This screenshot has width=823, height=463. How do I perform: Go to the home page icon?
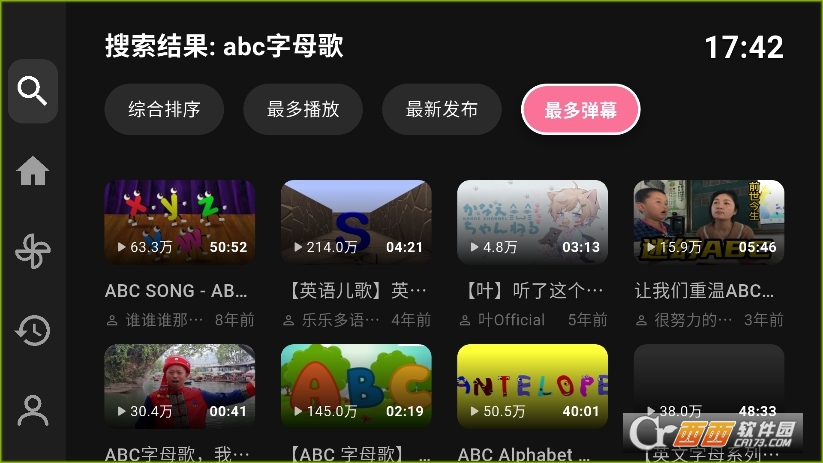coord(33,171)
